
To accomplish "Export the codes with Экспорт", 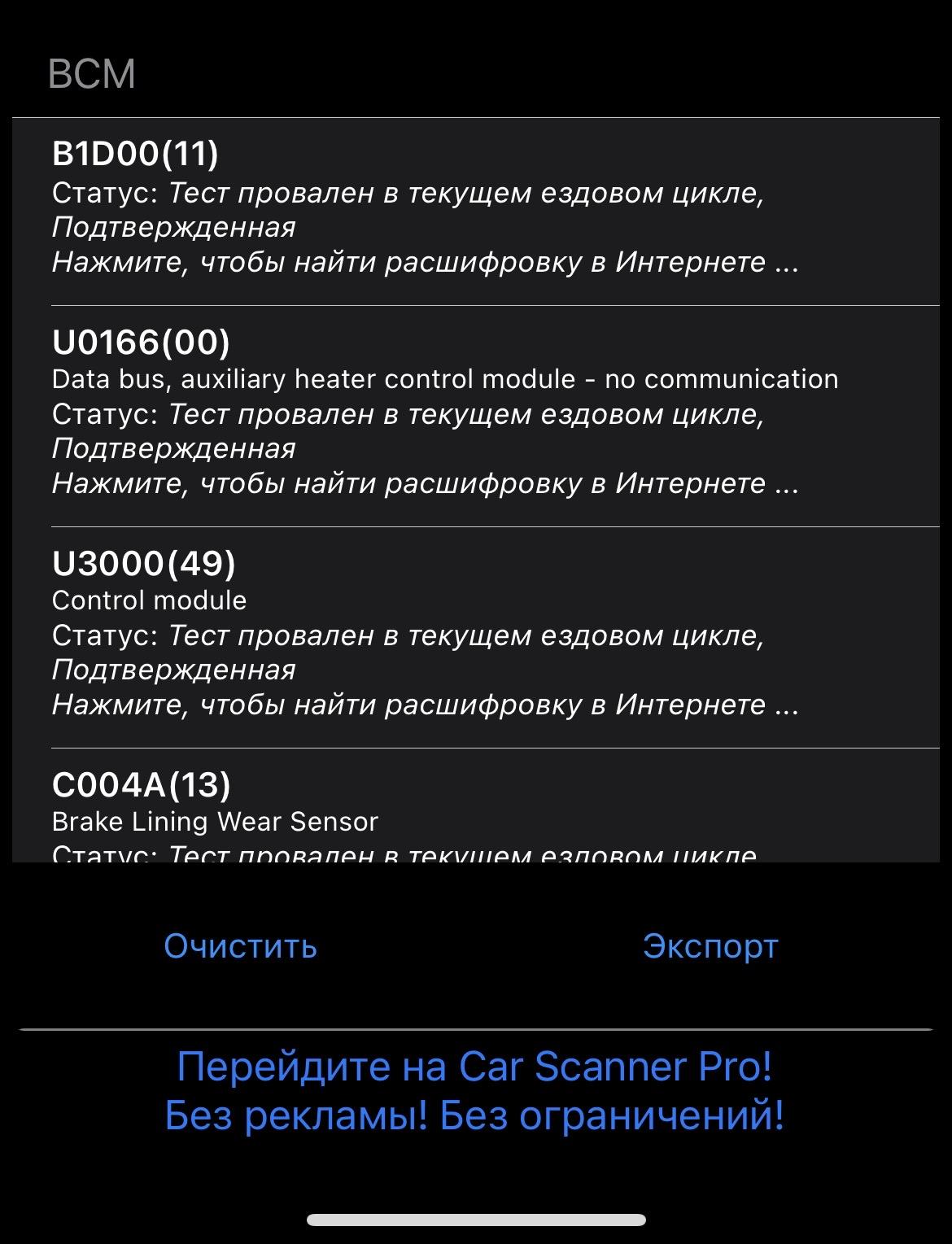I will tap(710, 946).
